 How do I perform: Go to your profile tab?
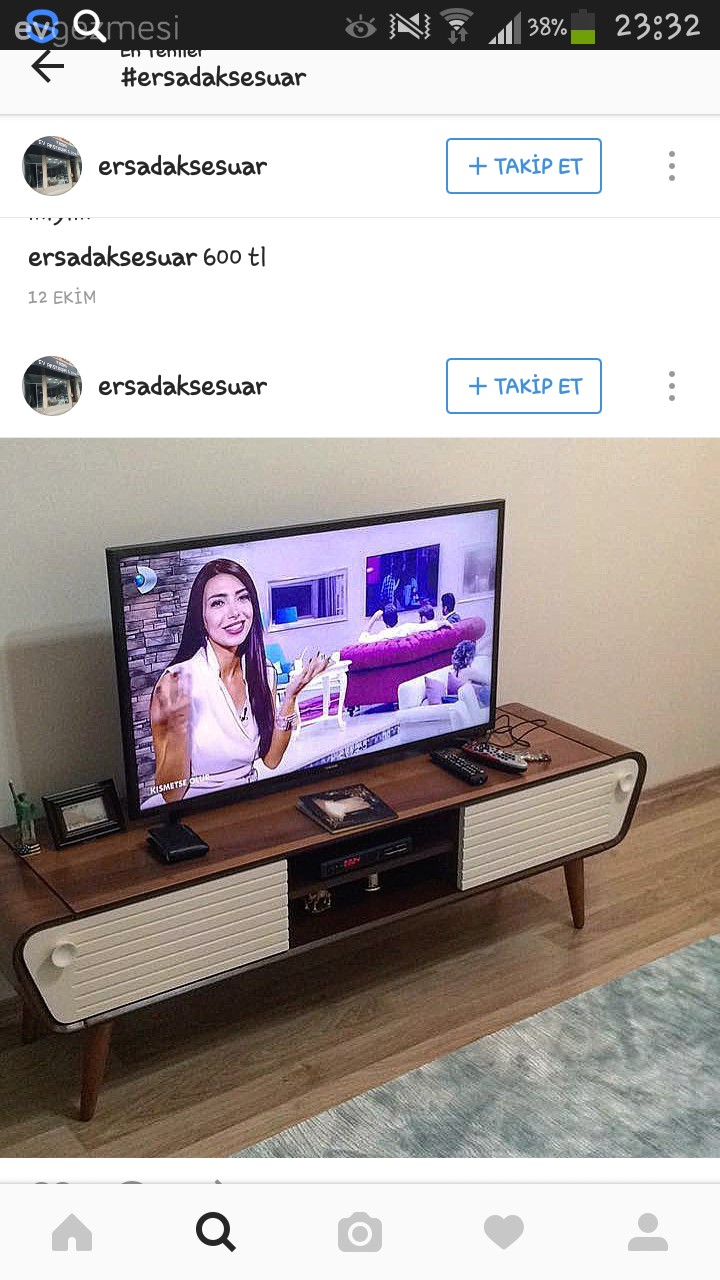[648, 1232]
